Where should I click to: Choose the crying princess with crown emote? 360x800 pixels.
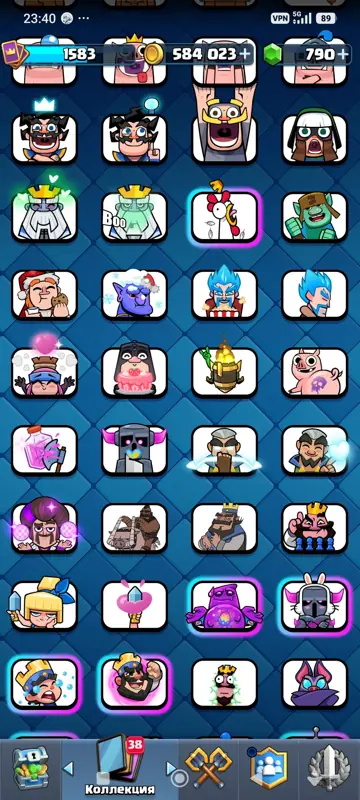pos(44,683)
